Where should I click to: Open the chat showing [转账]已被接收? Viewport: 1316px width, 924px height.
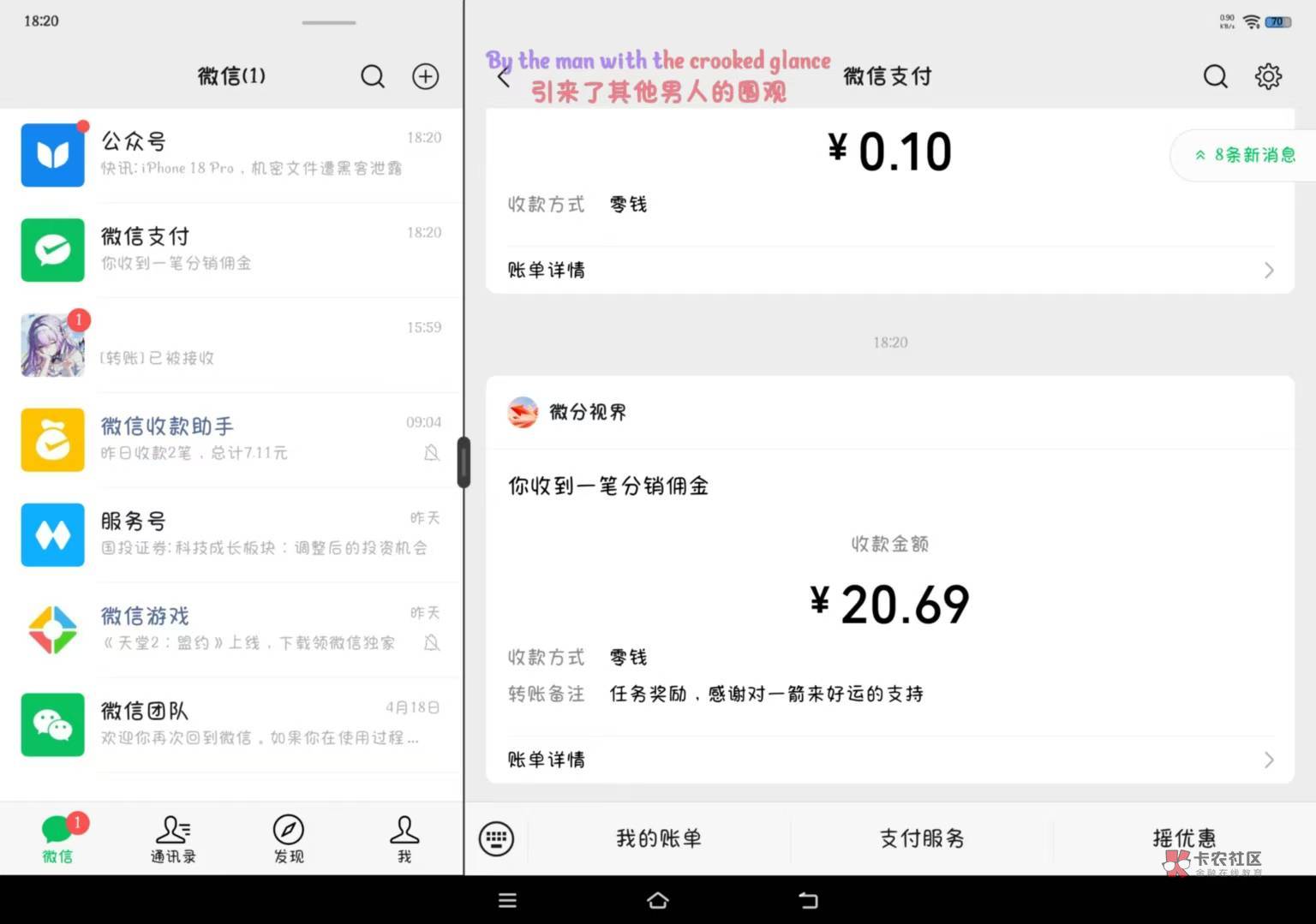click(231, 345)
